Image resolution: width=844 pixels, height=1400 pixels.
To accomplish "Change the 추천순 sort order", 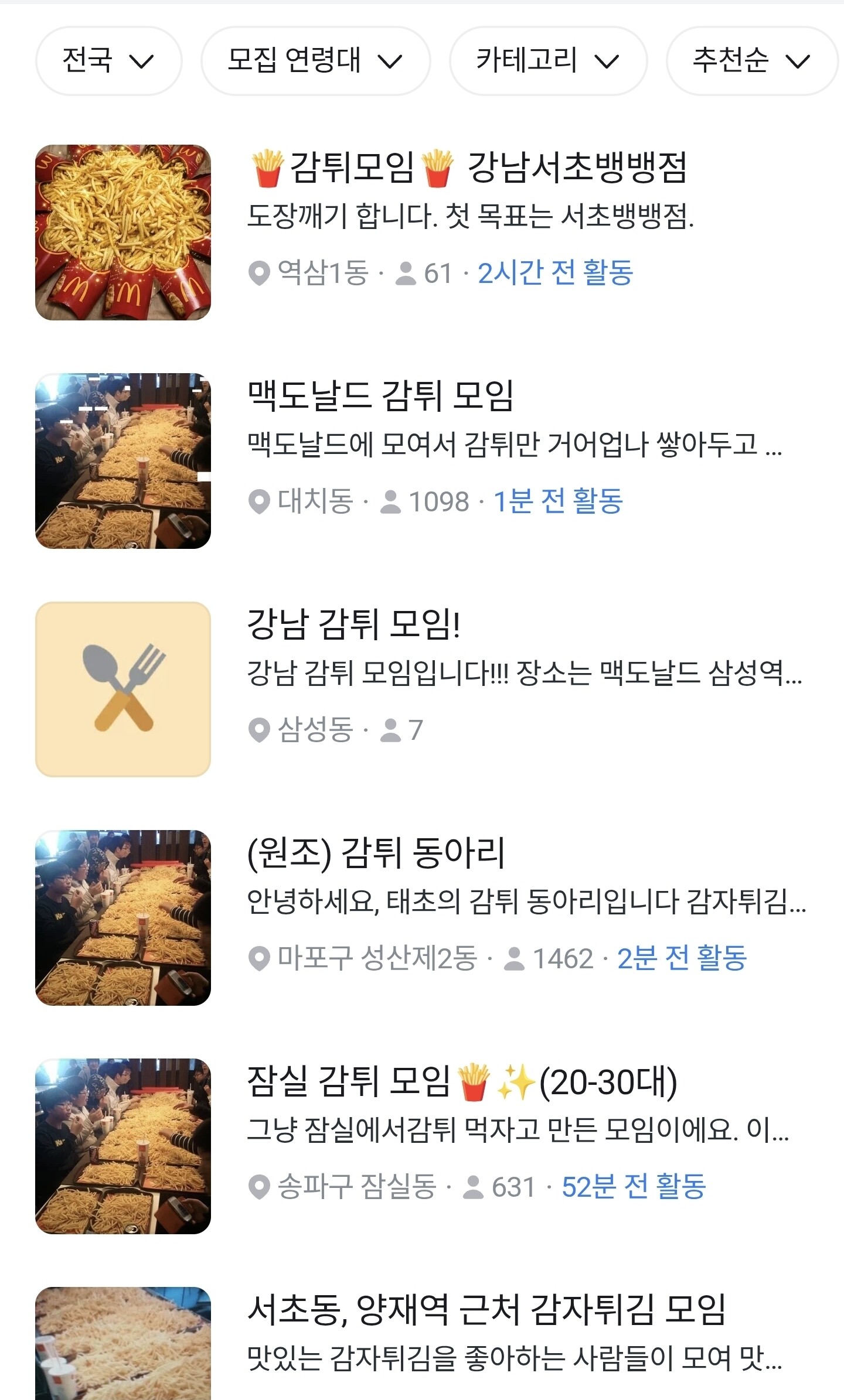I will pyautogui.click(x=751, y=60).
